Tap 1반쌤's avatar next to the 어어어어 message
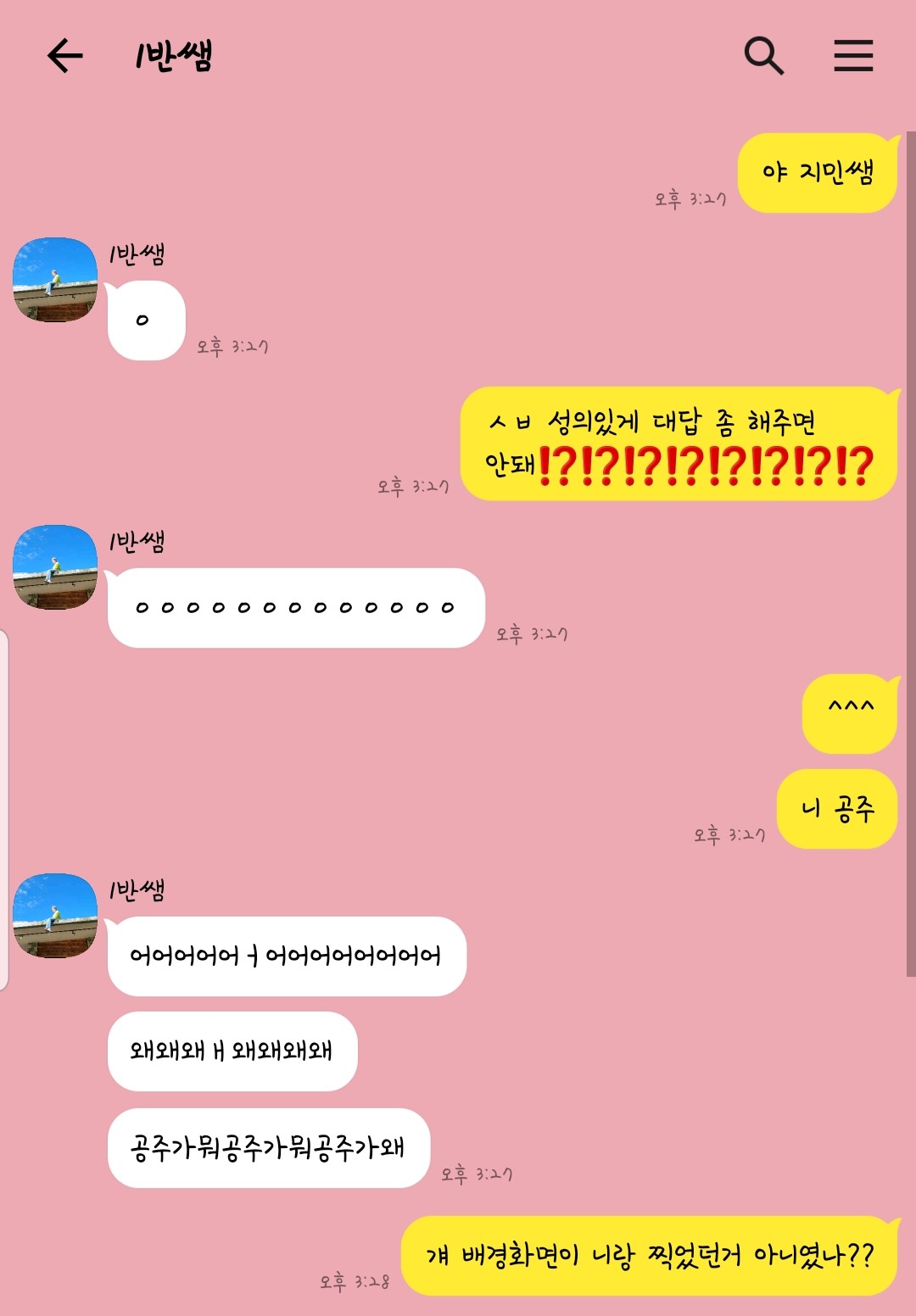Viewport: 916px width, 1316px height. [55, 916]
